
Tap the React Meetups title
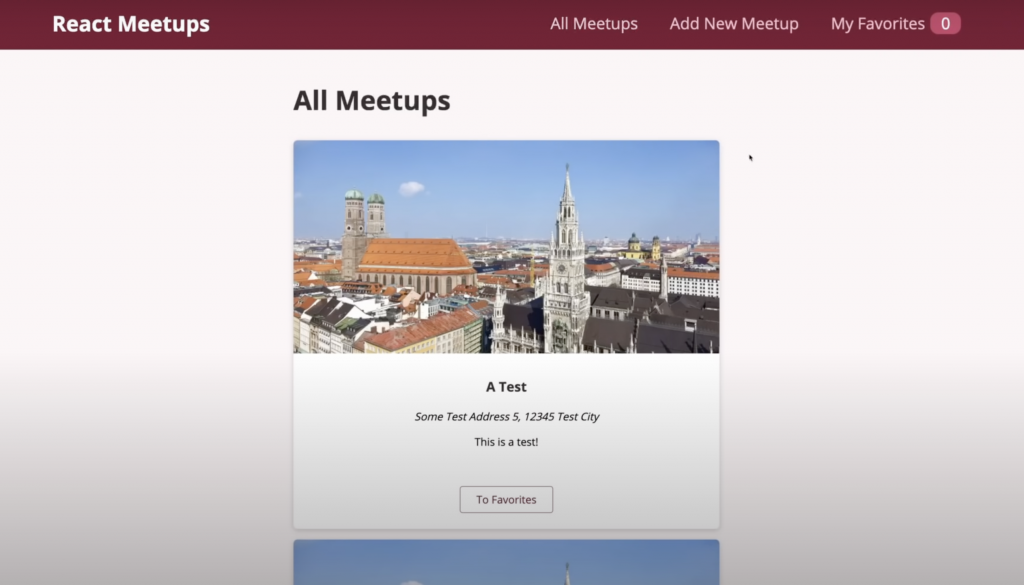(131, 24)
